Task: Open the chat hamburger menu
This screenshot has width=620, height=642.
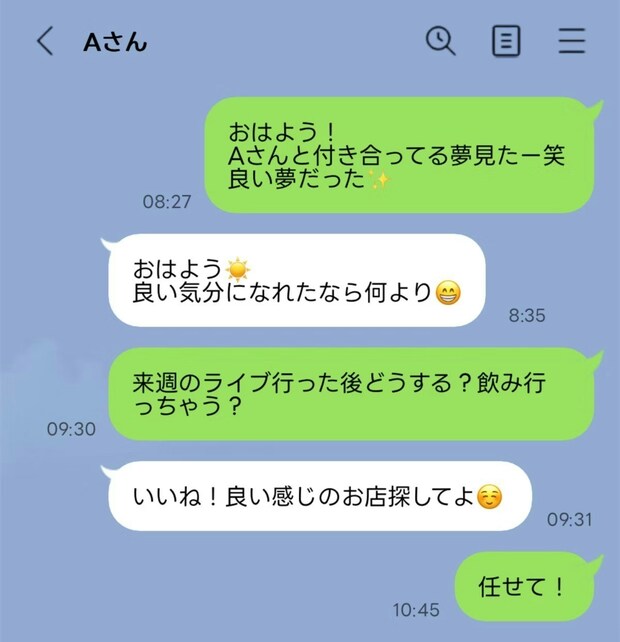Action: [571, 41]
